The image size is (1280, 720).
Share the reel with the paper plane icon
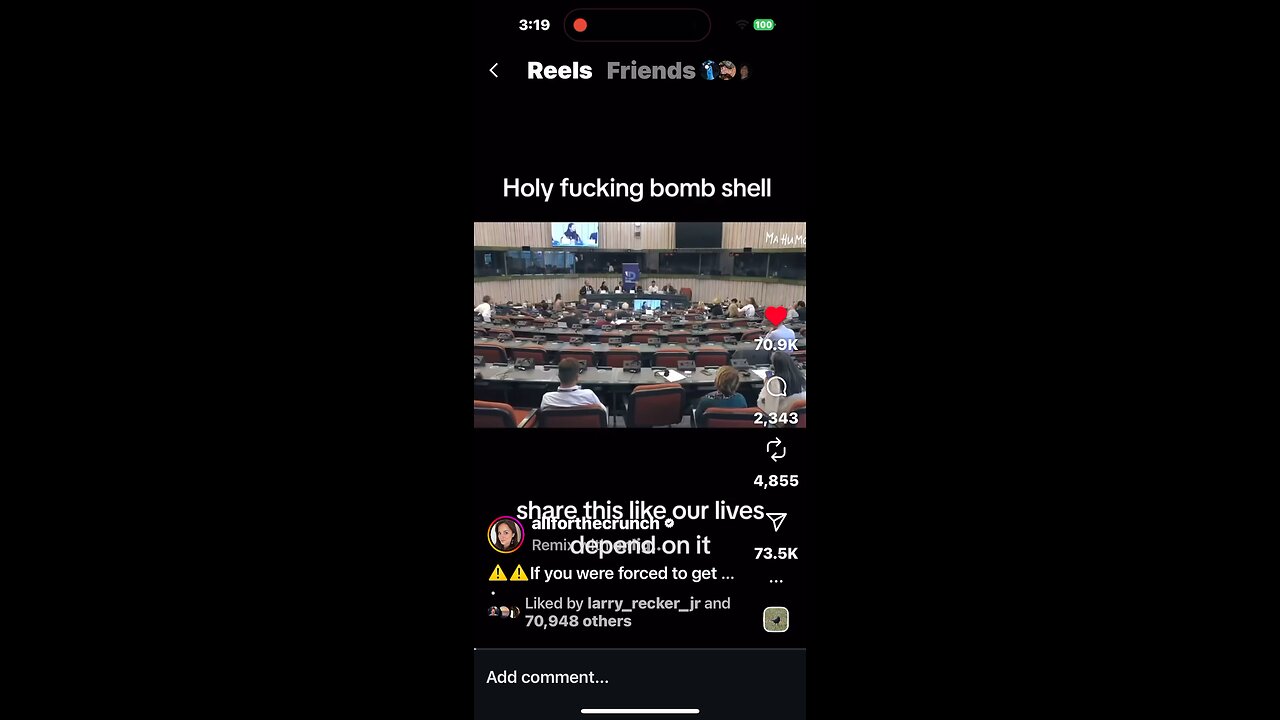(x=776, y=522)
